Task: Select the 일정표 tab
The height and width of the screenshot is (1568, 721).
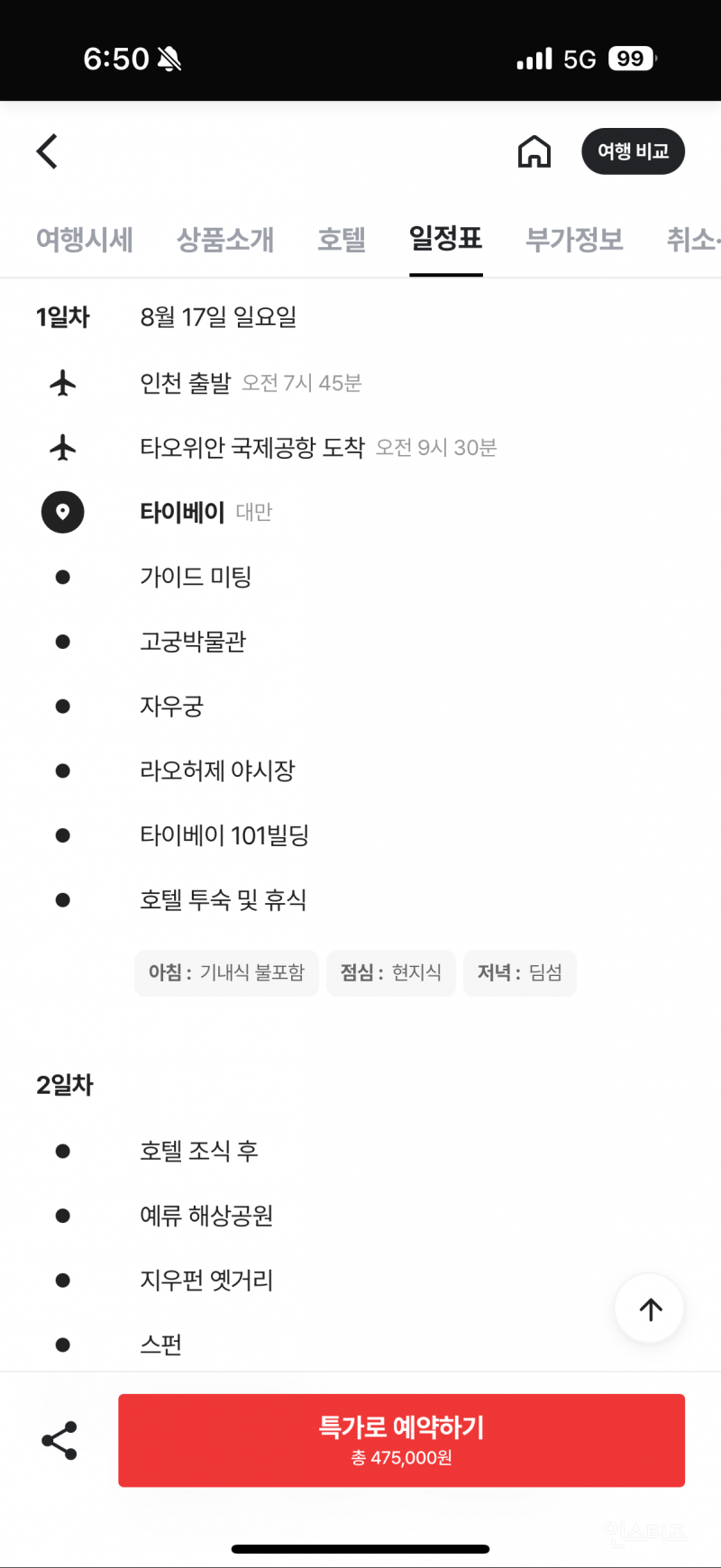Action: (445, 239)
